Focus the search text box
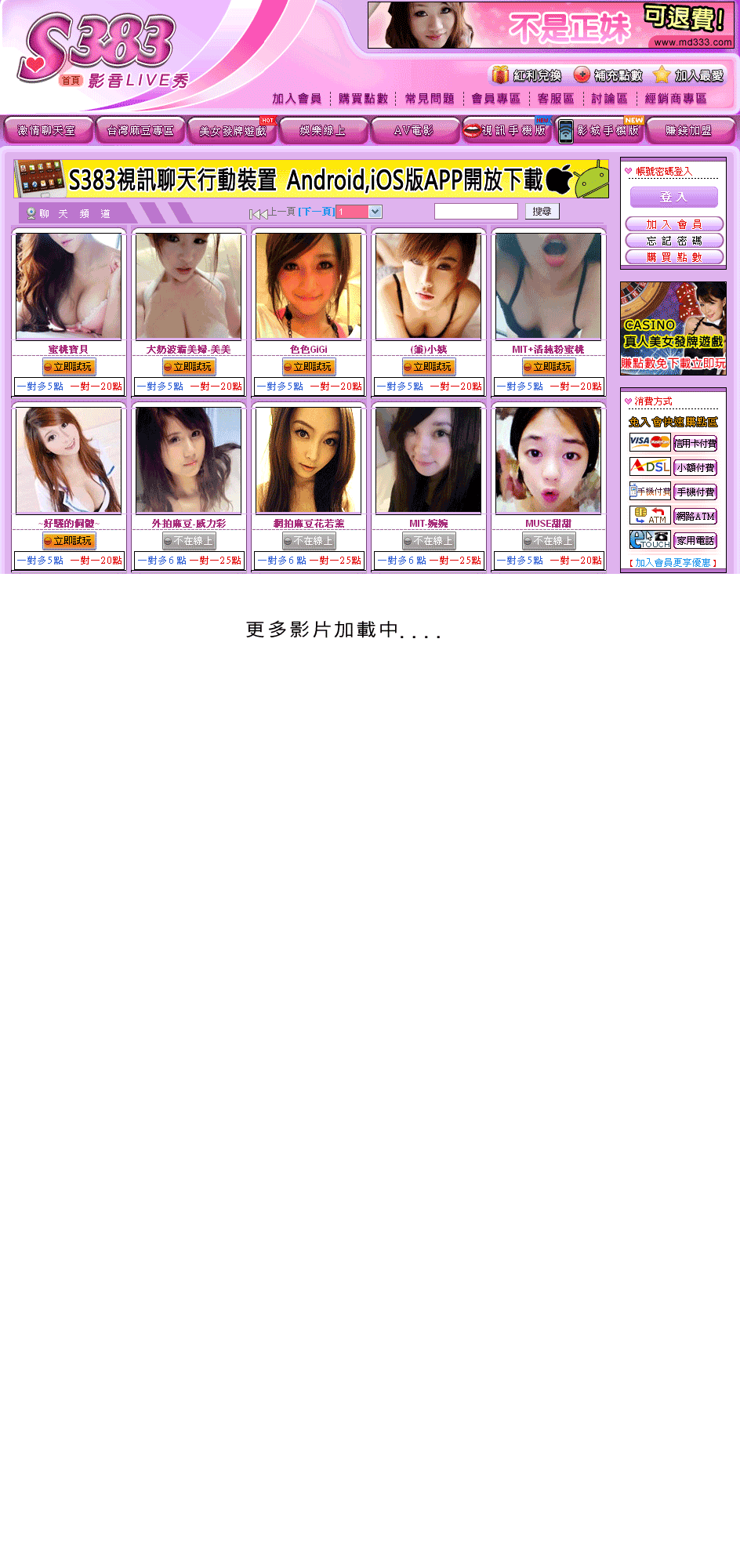 (476, 212)
